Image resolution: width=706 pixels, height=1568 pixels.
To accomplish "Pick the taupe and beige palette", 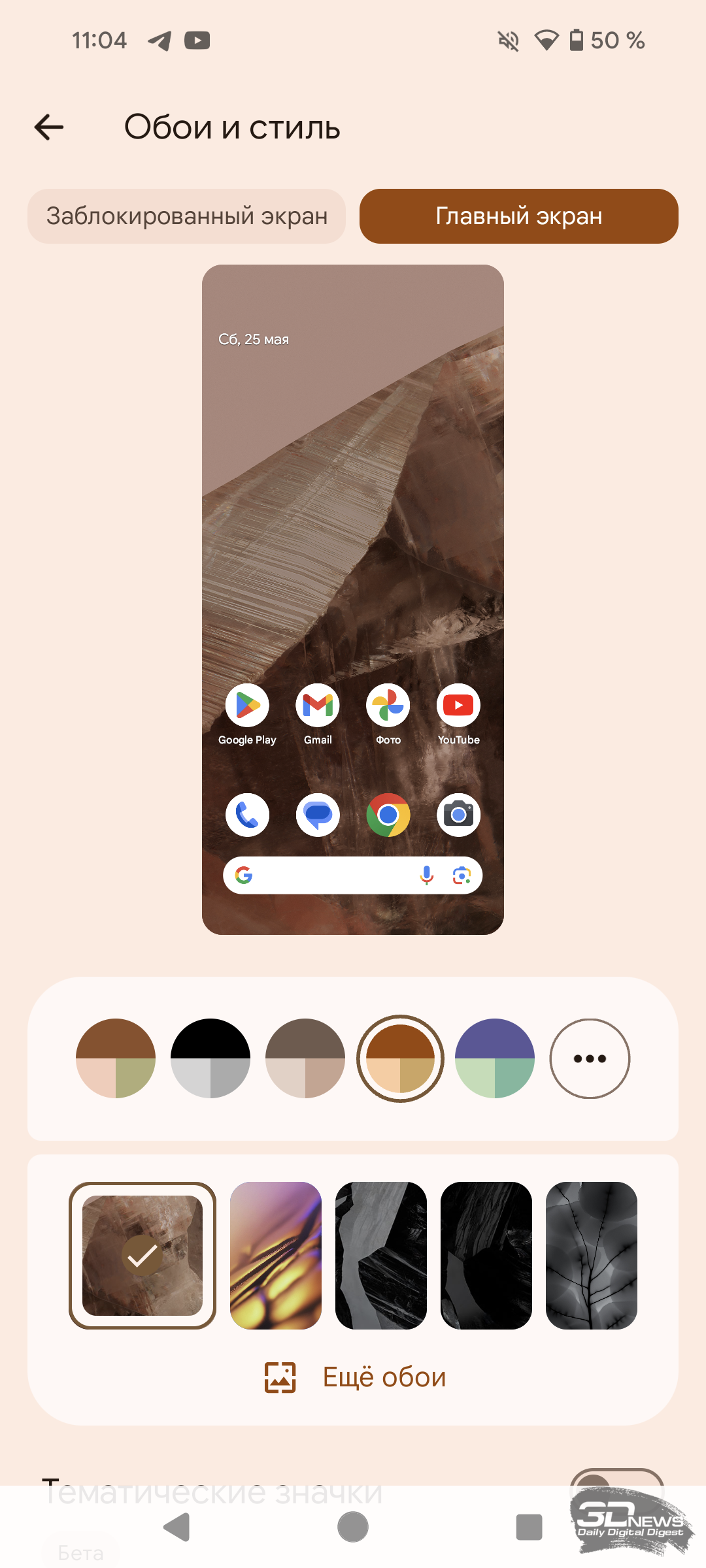I will tap(305, 1058).
